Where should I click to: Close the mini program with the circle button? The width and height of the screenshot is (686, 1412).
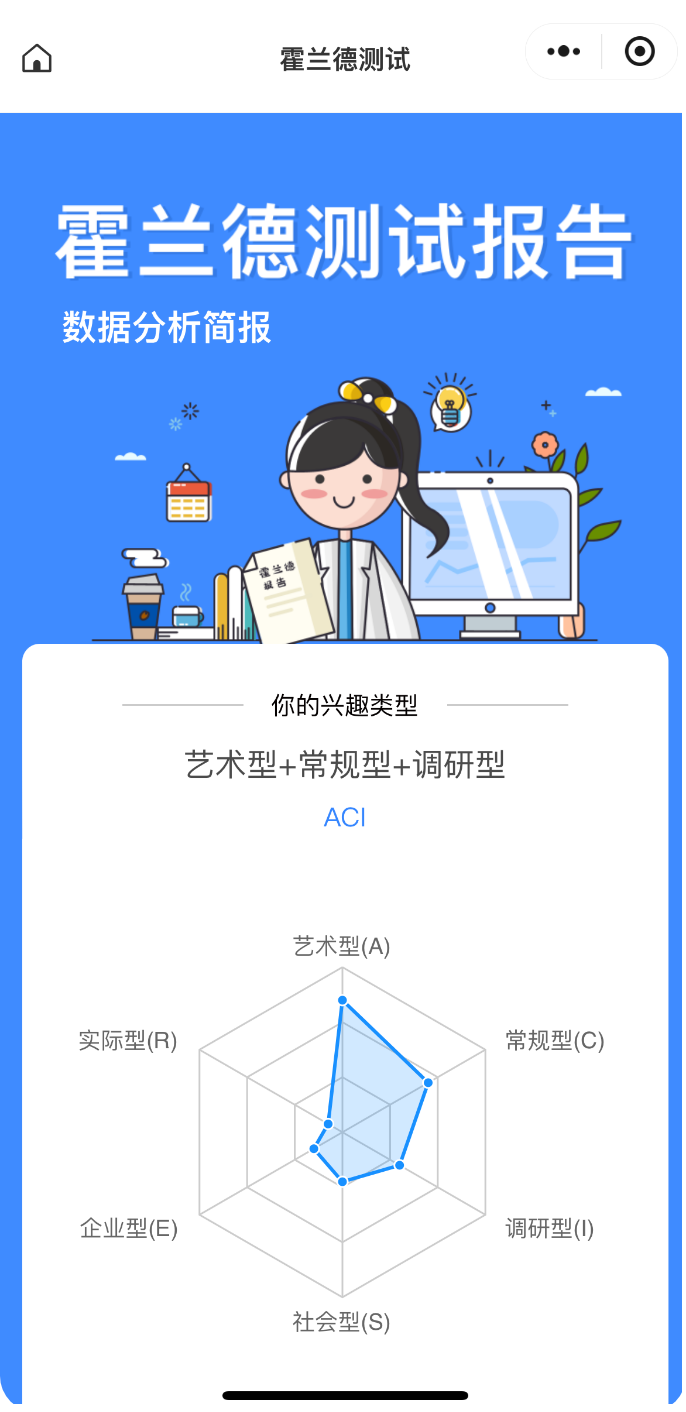click(639, 51)
